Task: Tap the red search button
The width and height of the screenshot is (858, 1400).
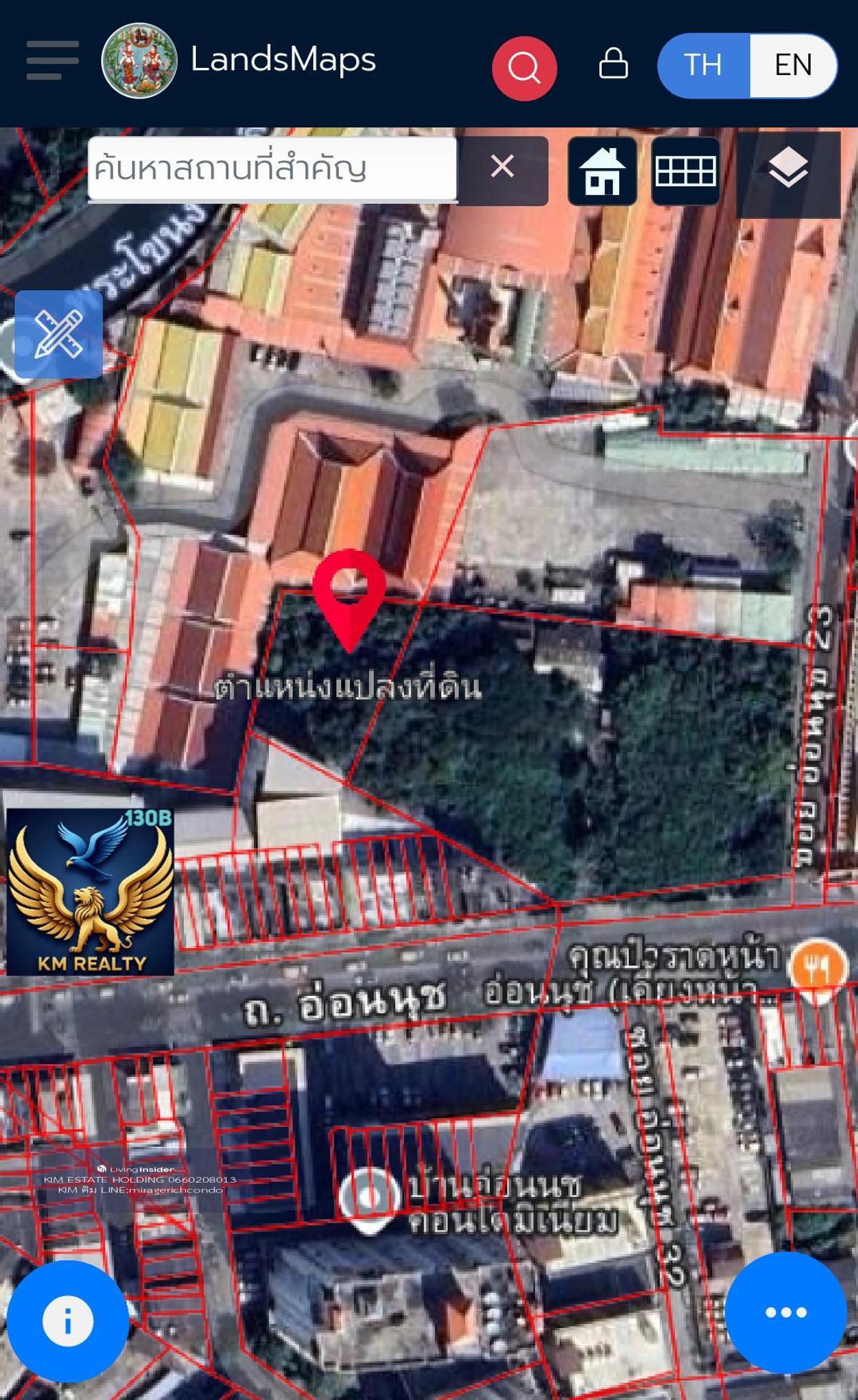Action: coord(524,68)
